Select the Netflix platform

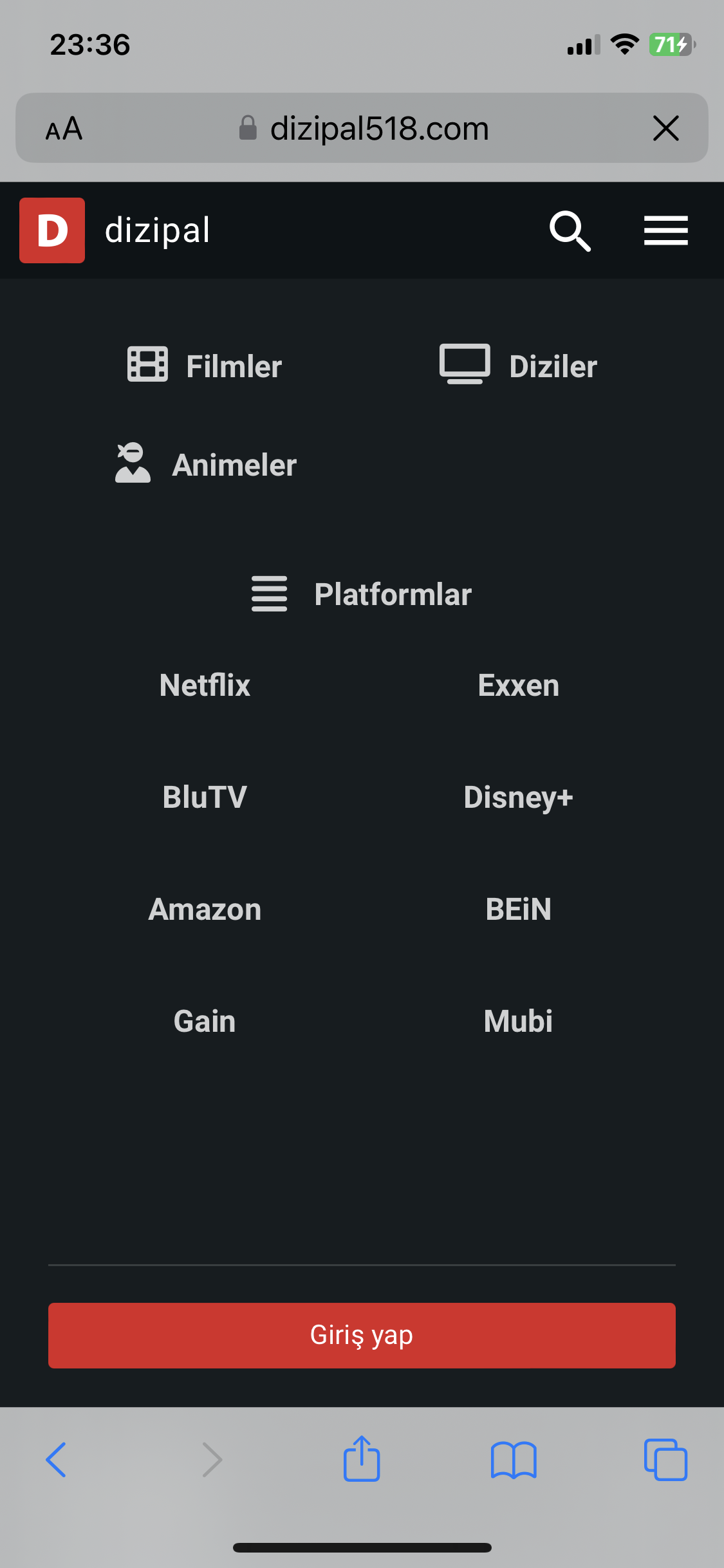pos(205,685)
